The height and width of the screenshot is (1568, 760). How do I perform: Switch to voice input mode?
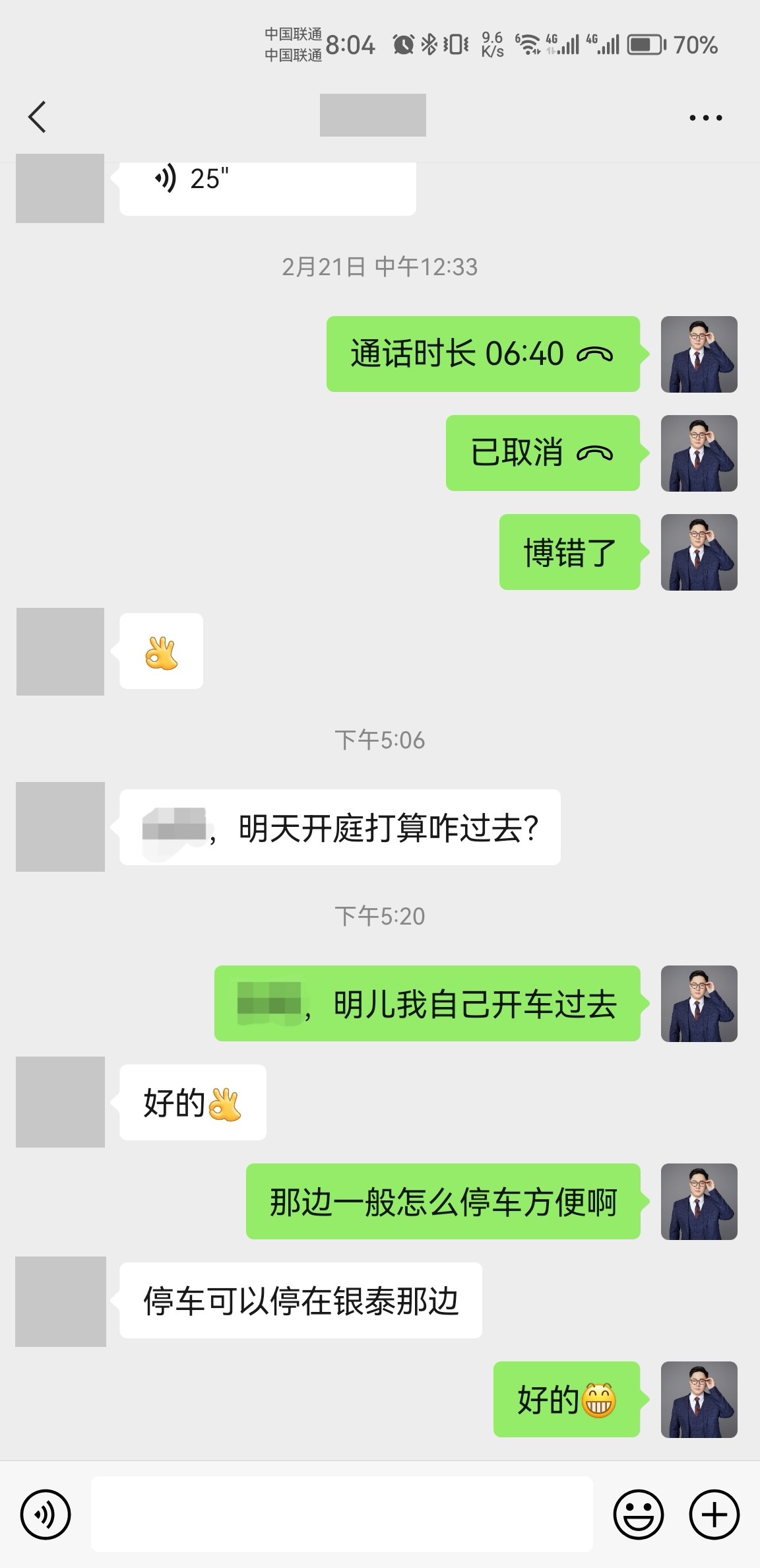point(46,1513)
